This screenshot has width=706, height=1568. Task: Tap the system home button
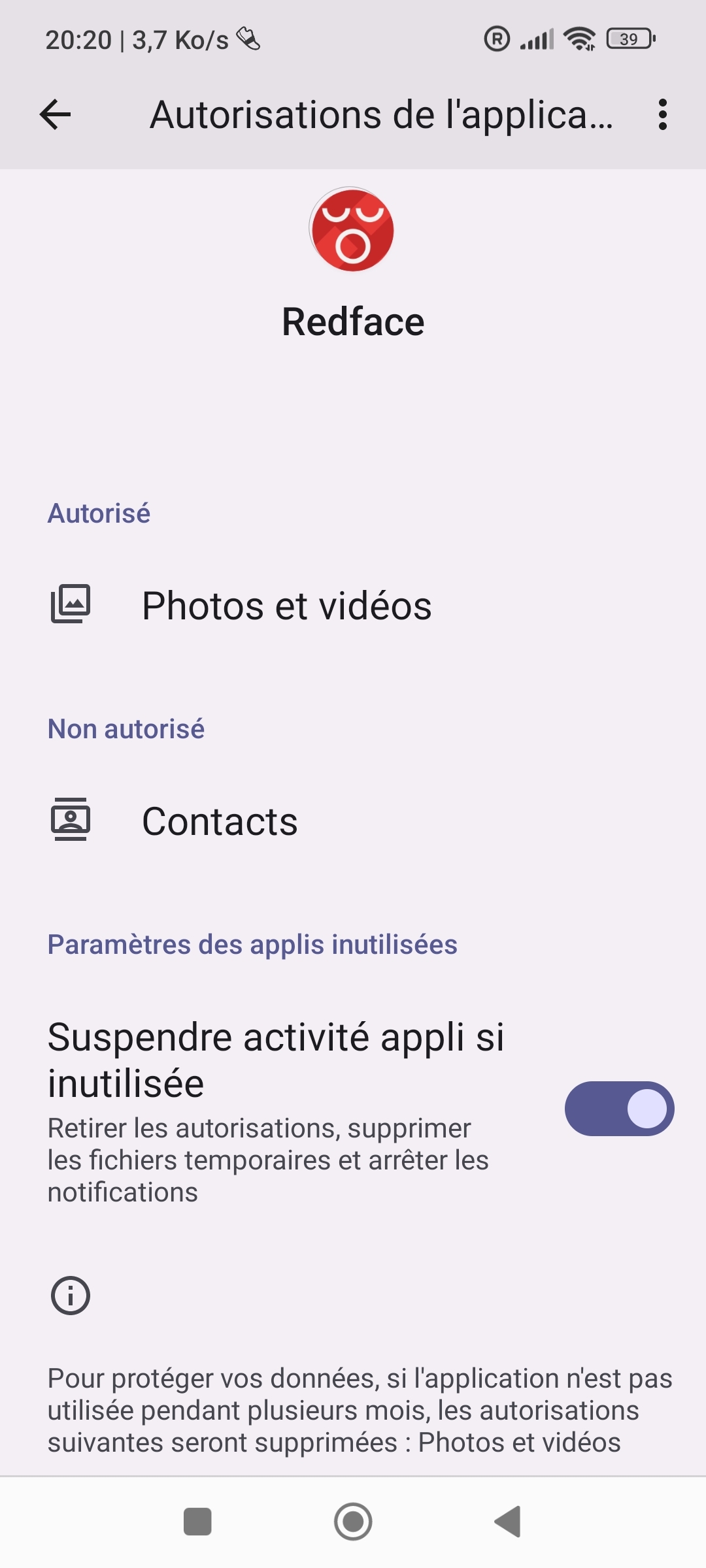tap(353, 1522)
